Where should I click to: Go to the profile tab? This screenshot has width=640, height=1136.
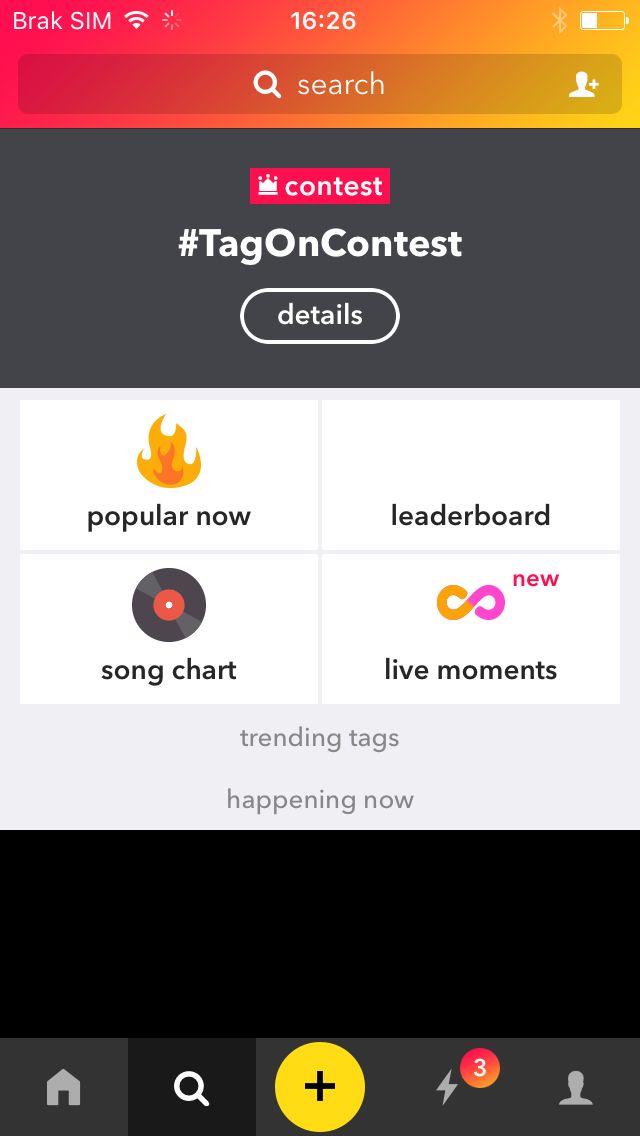point(576,1087)
